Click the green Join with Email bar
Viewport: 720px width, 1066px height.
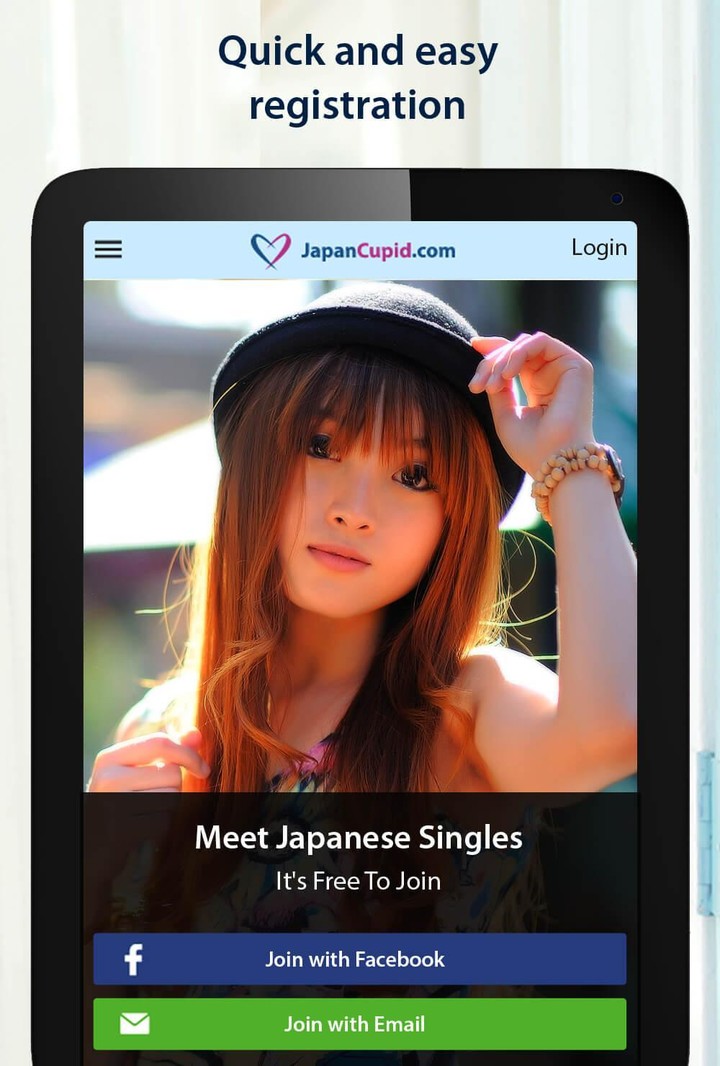click(359, 1023)
